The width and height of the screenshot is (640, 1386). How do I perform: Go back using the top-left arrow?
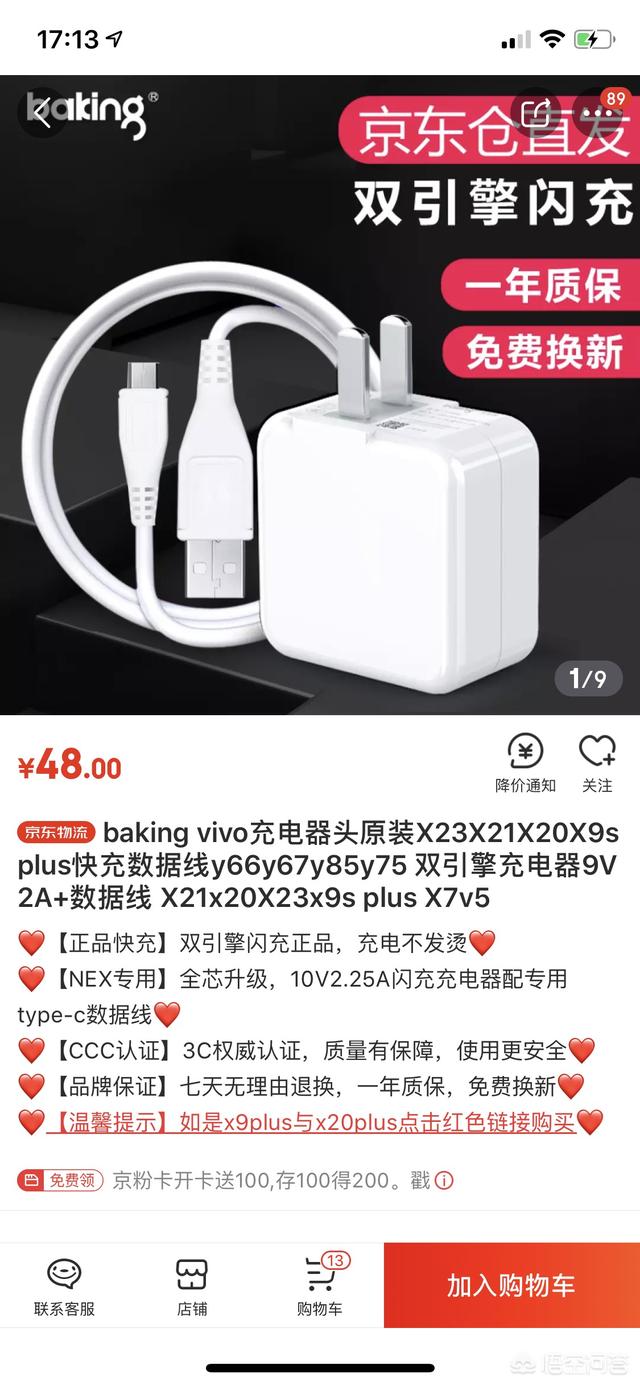(42, 113)
